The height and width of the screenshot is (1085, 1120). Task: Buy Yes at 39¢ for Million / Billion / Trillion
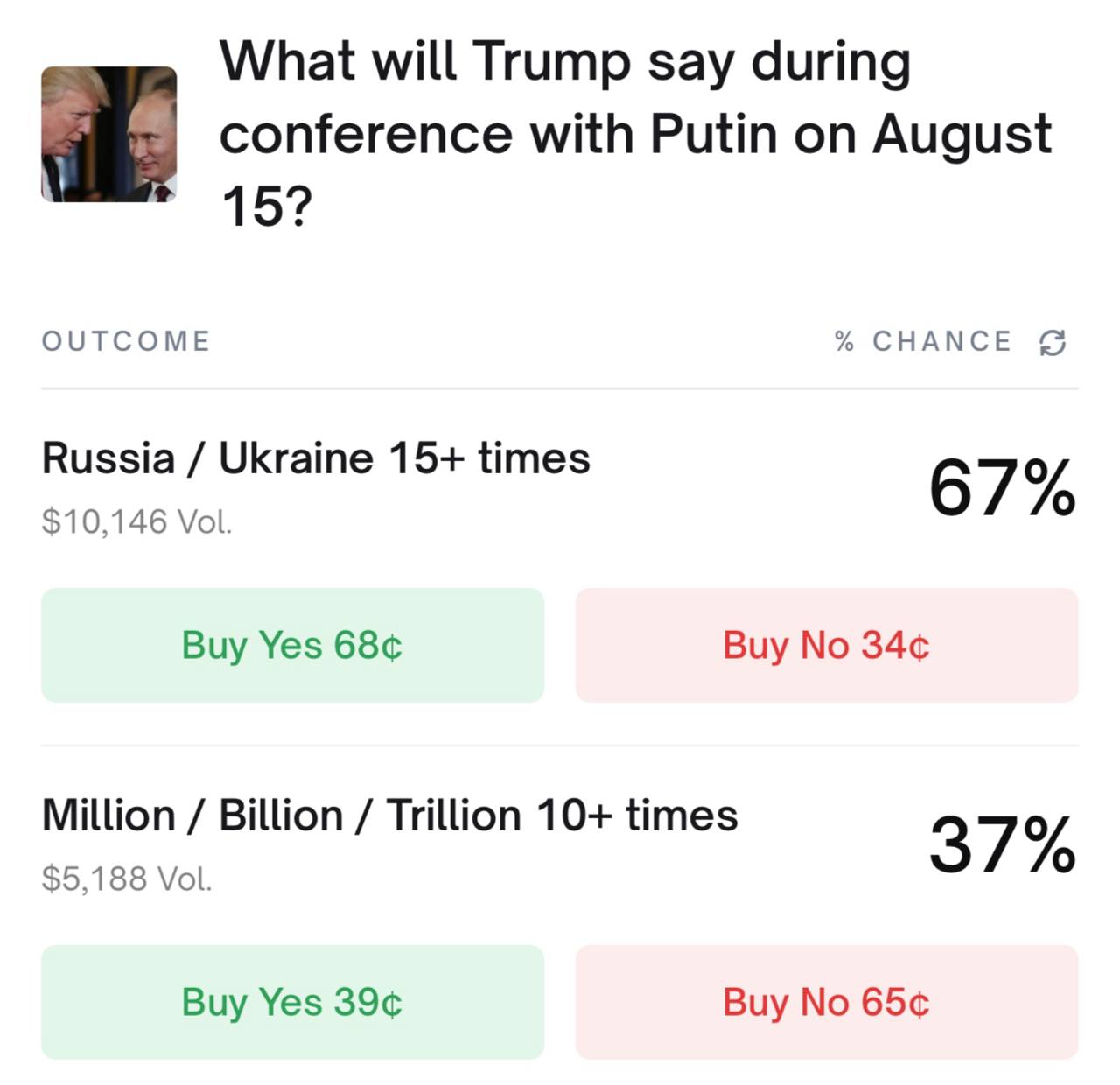[x=292, y=1002]
